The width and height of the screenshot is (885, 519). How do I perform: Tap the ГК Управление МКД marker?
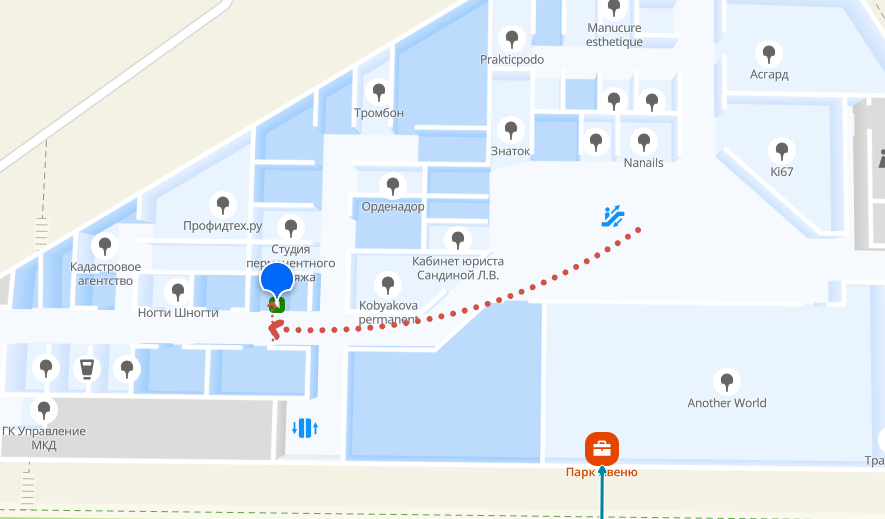(x=43, y=410)
